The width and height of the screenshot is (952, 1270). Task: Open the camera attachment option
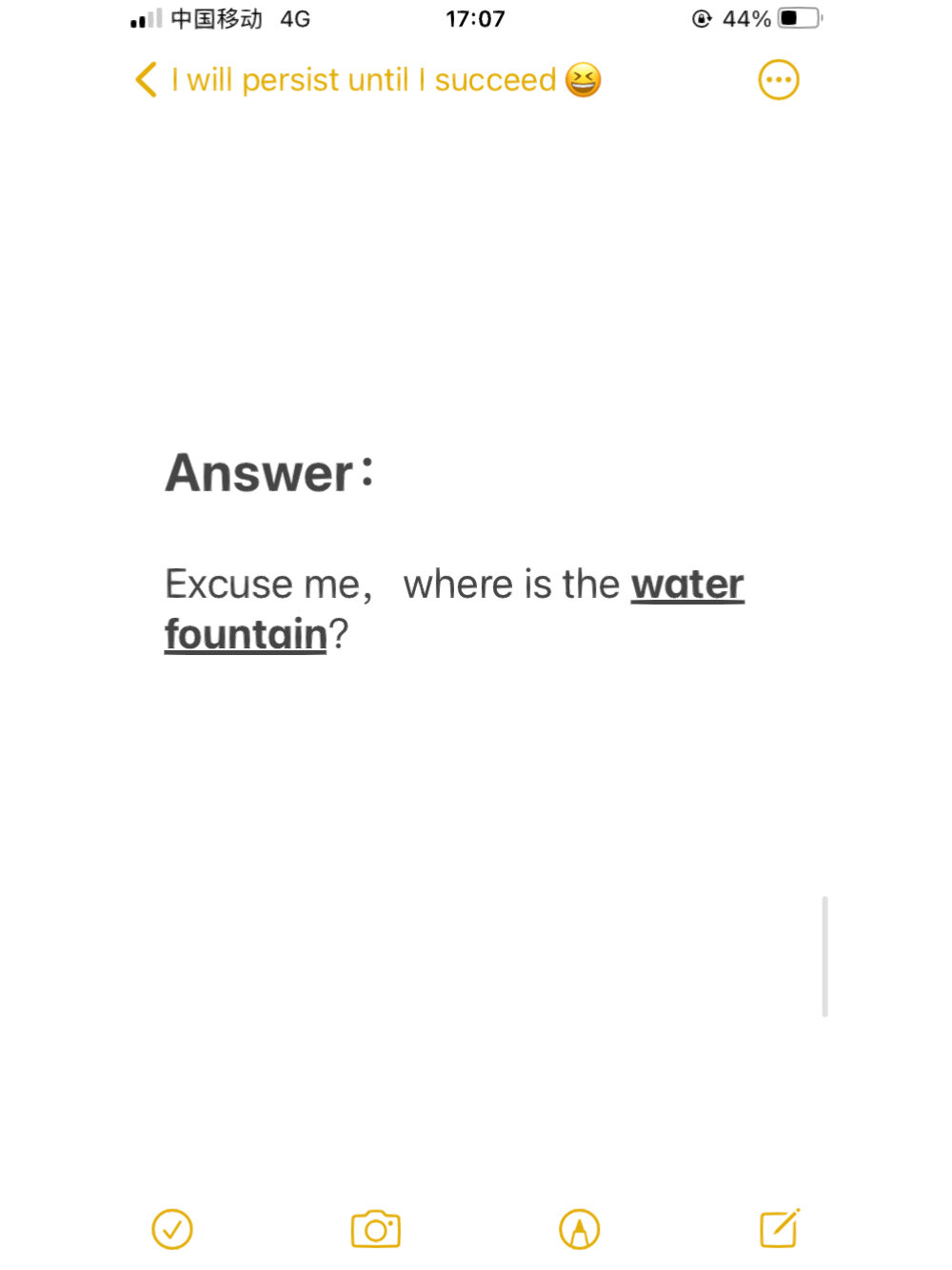coord(376,1229)
